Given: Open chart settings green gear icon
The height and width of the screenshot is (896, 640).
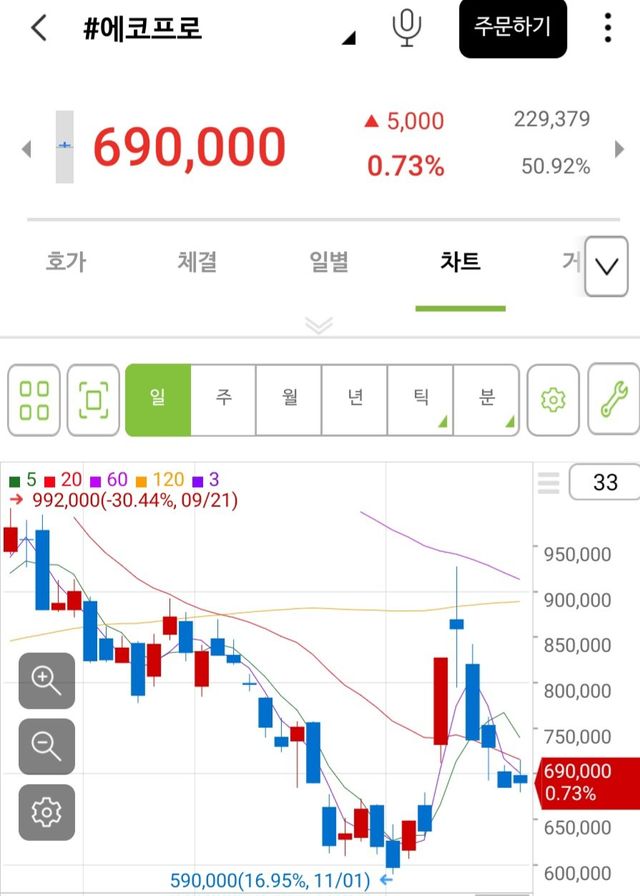Looking at the screenshot, I should 552,400.
